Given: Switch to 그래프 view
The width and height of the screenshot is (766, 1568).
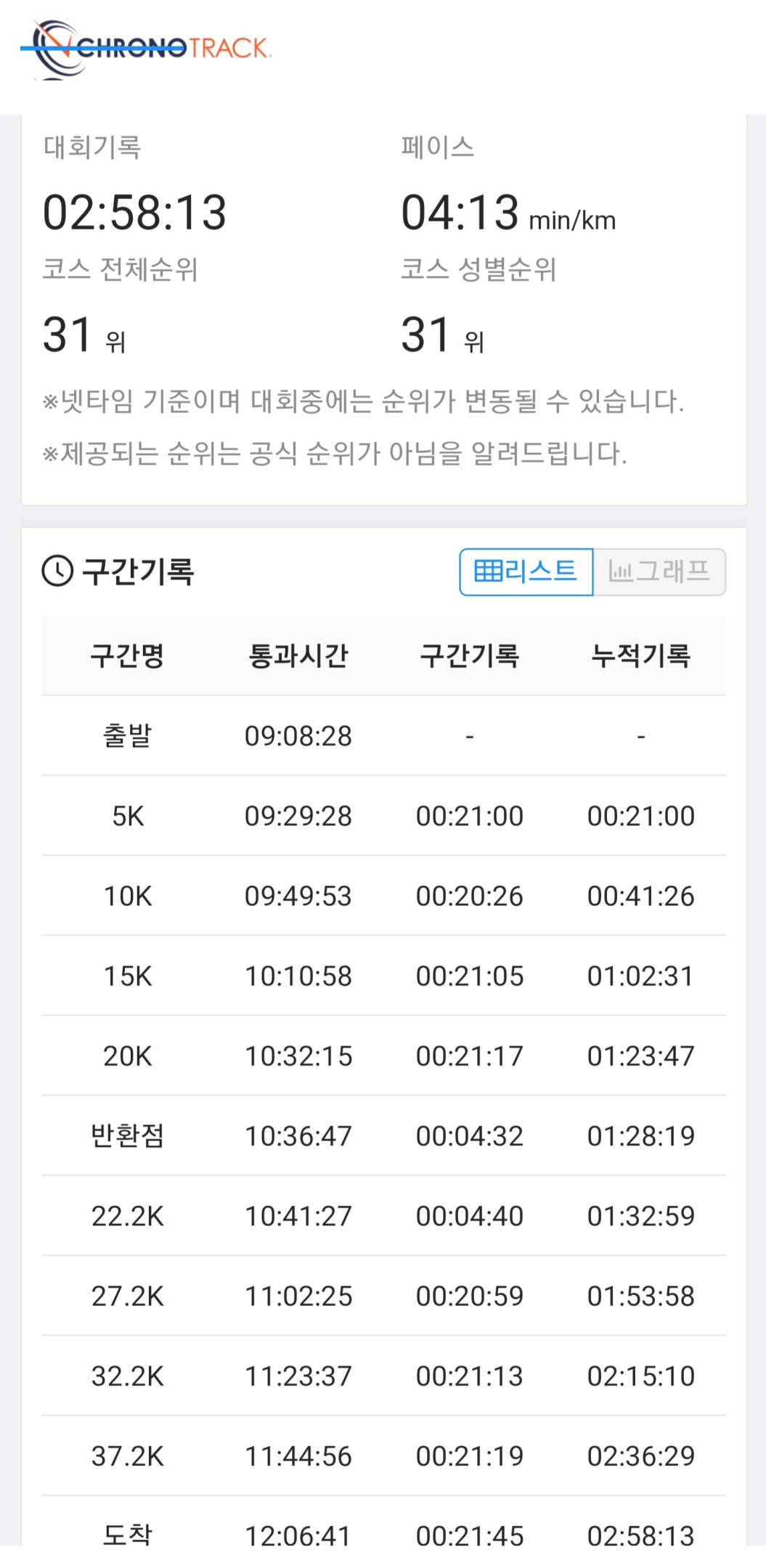Looking at the screenshot, I should (x=659, y=571).
